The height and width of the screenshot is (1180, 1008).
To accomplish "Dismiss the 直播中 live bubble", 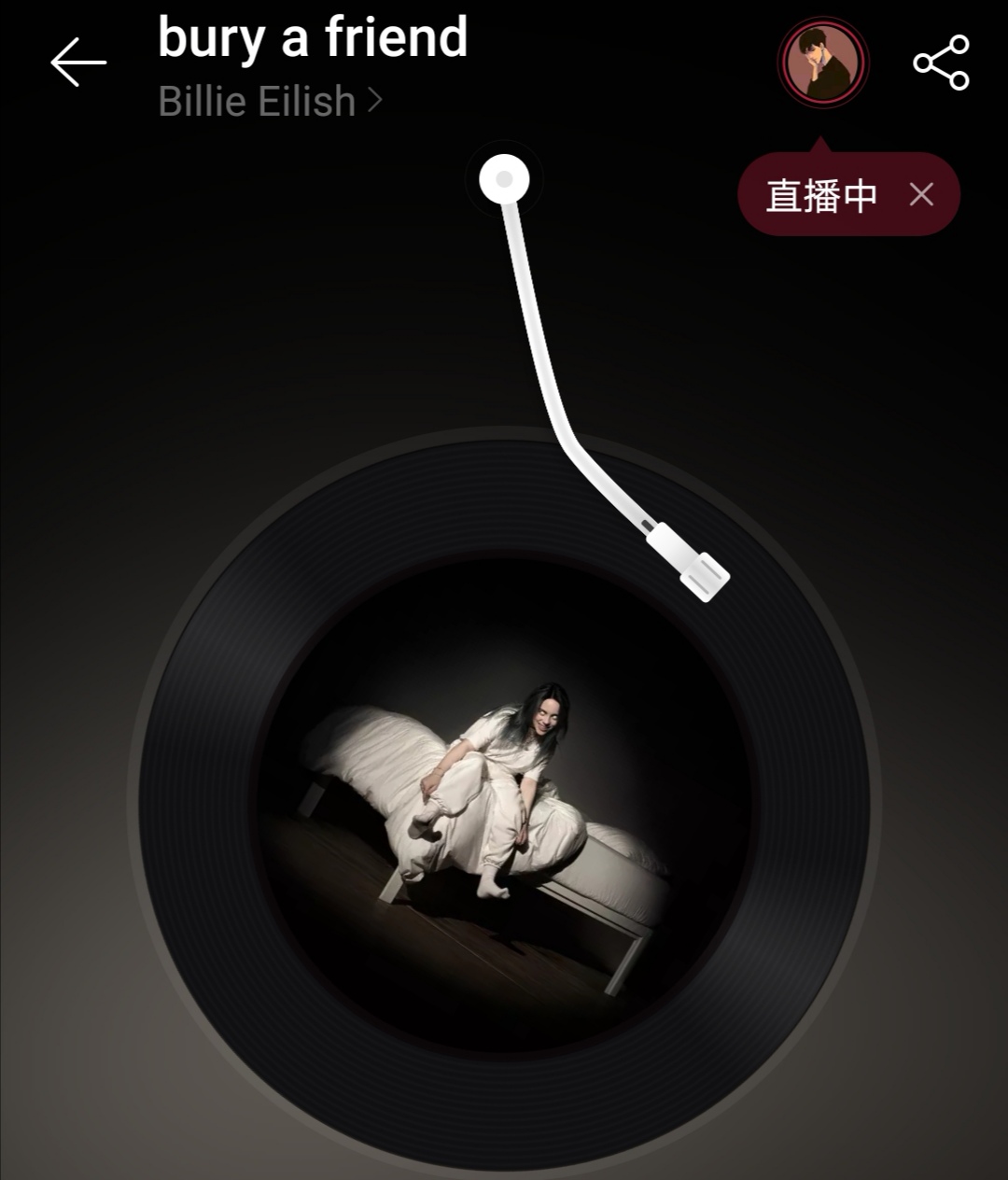I will (x=921, y=194).
